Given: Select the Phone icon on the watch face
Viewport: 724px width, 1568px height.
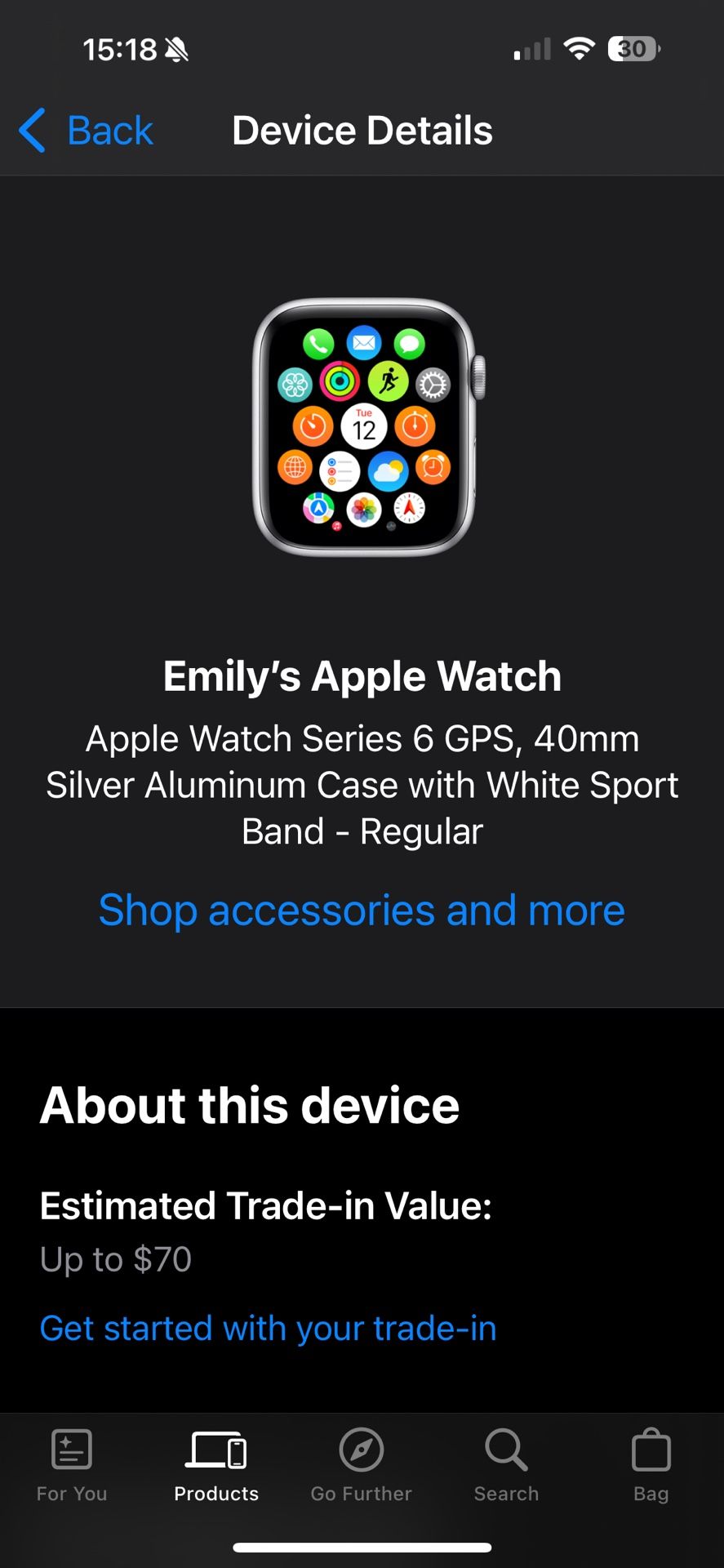Looking at the screenshot, I should (x=318, y=343).
